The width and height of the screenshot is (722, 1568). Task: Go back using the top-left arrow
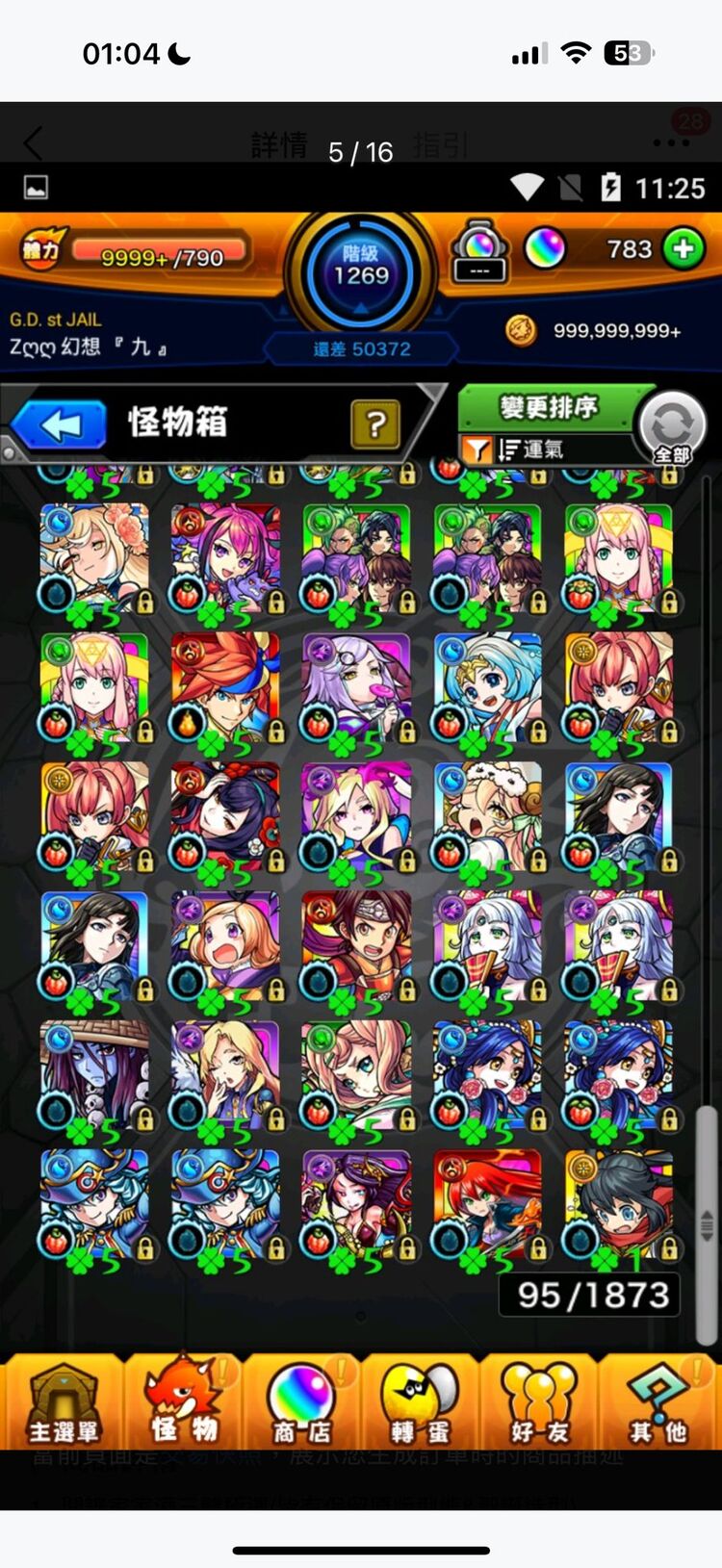pyautogui.click(x=34, y=144)
